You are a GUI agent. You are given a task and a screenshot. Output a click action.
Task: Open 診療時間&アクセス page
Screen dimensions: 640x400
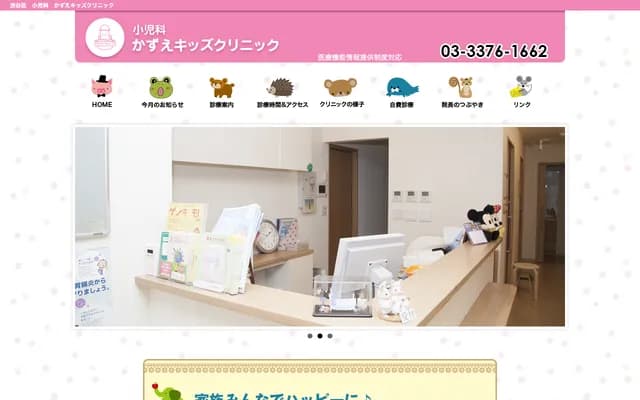[x=281, y=91]
